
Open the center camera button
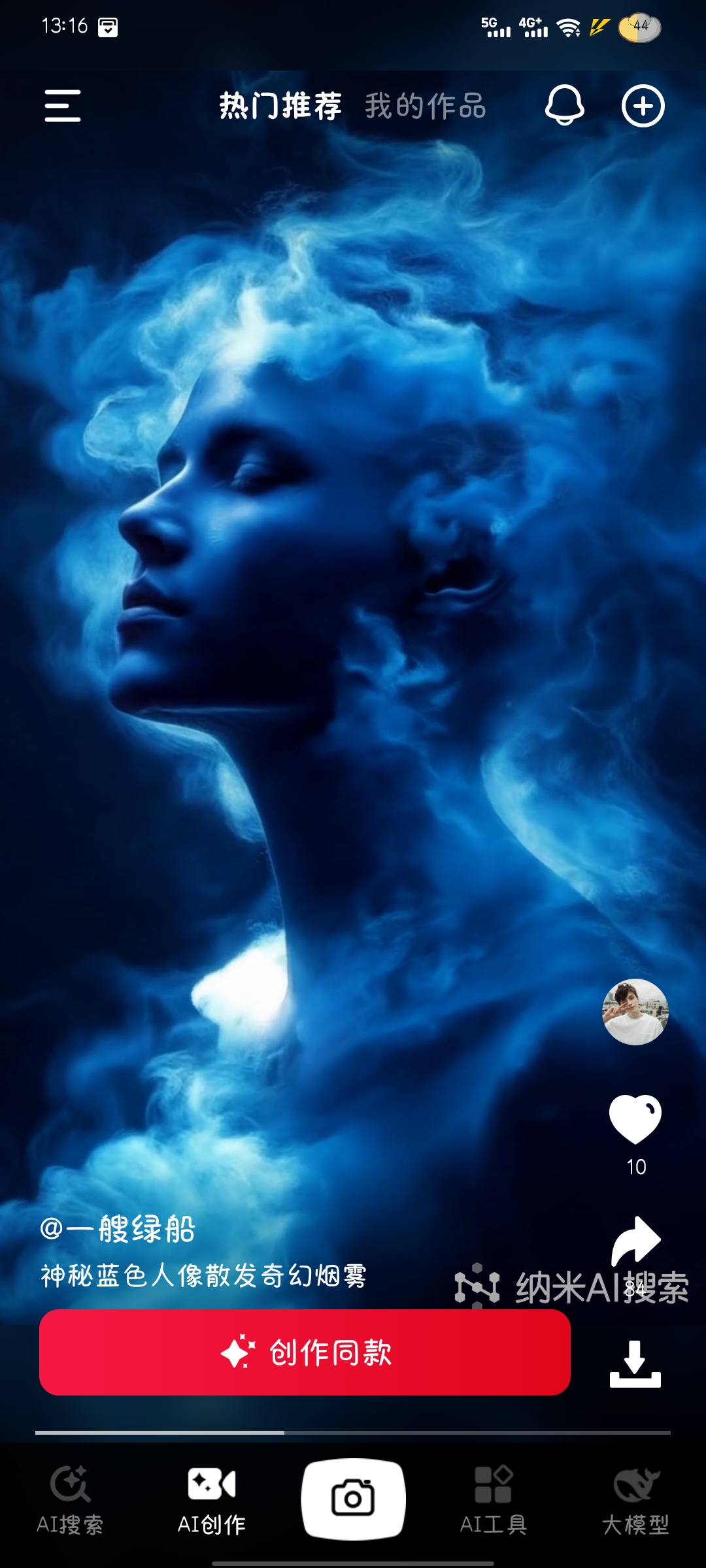[x=353, y=1499]
